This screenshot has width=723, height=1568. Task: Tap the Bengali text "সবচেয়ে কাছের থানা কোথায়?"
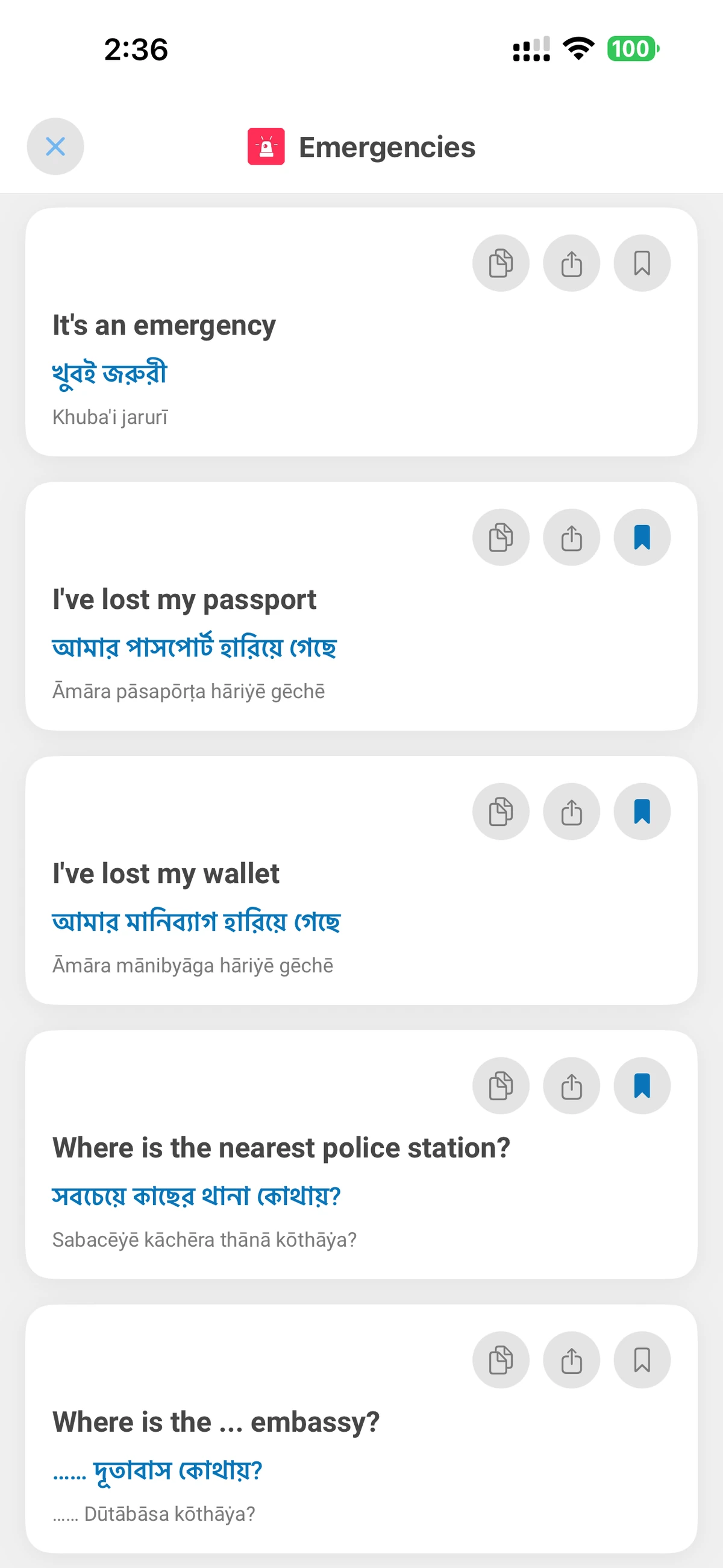coord(196,1195)
